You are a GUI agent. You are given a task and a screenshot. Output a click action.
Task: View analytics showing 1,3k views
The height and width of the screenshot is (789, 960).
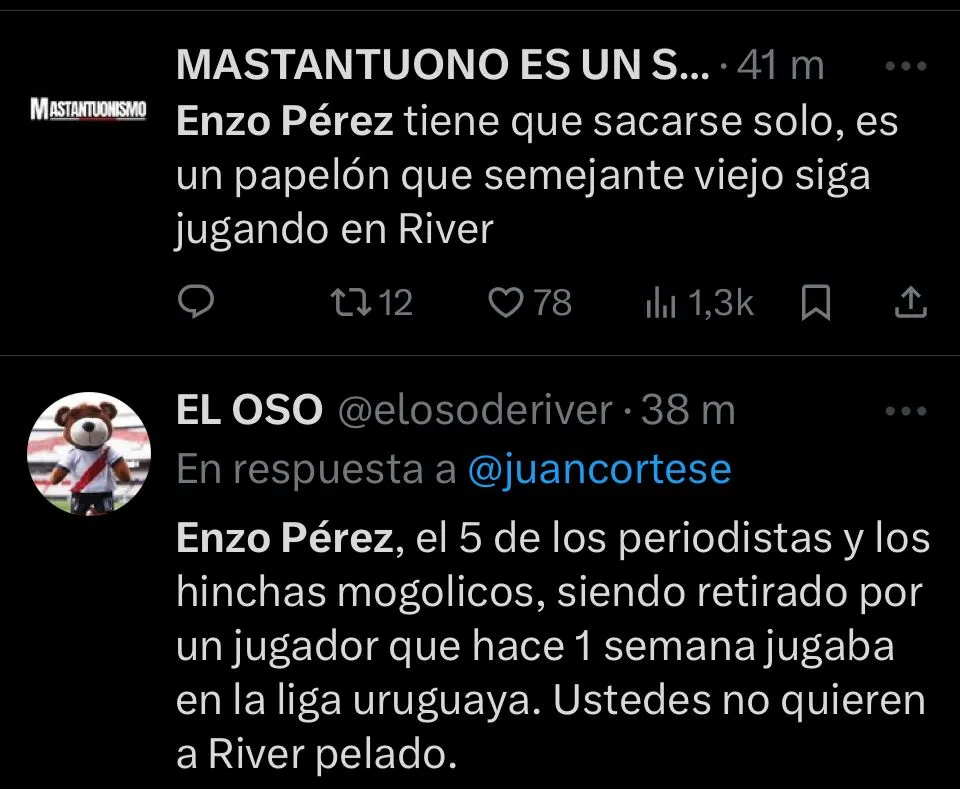[x=661, y=302]
